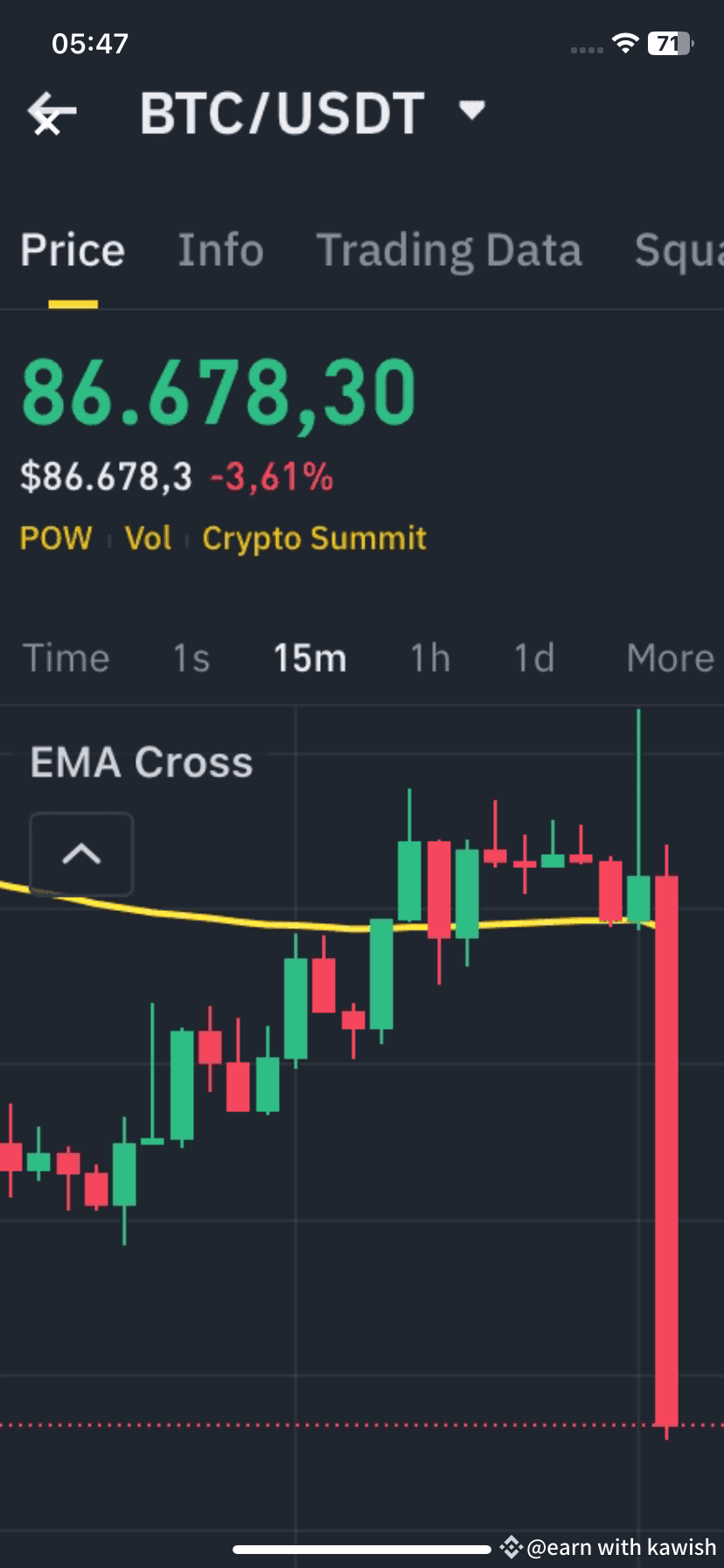This screenshot has width=724, height=1568.
Task: Tap the battery indicator showing 71
Action: coord(667,44)
